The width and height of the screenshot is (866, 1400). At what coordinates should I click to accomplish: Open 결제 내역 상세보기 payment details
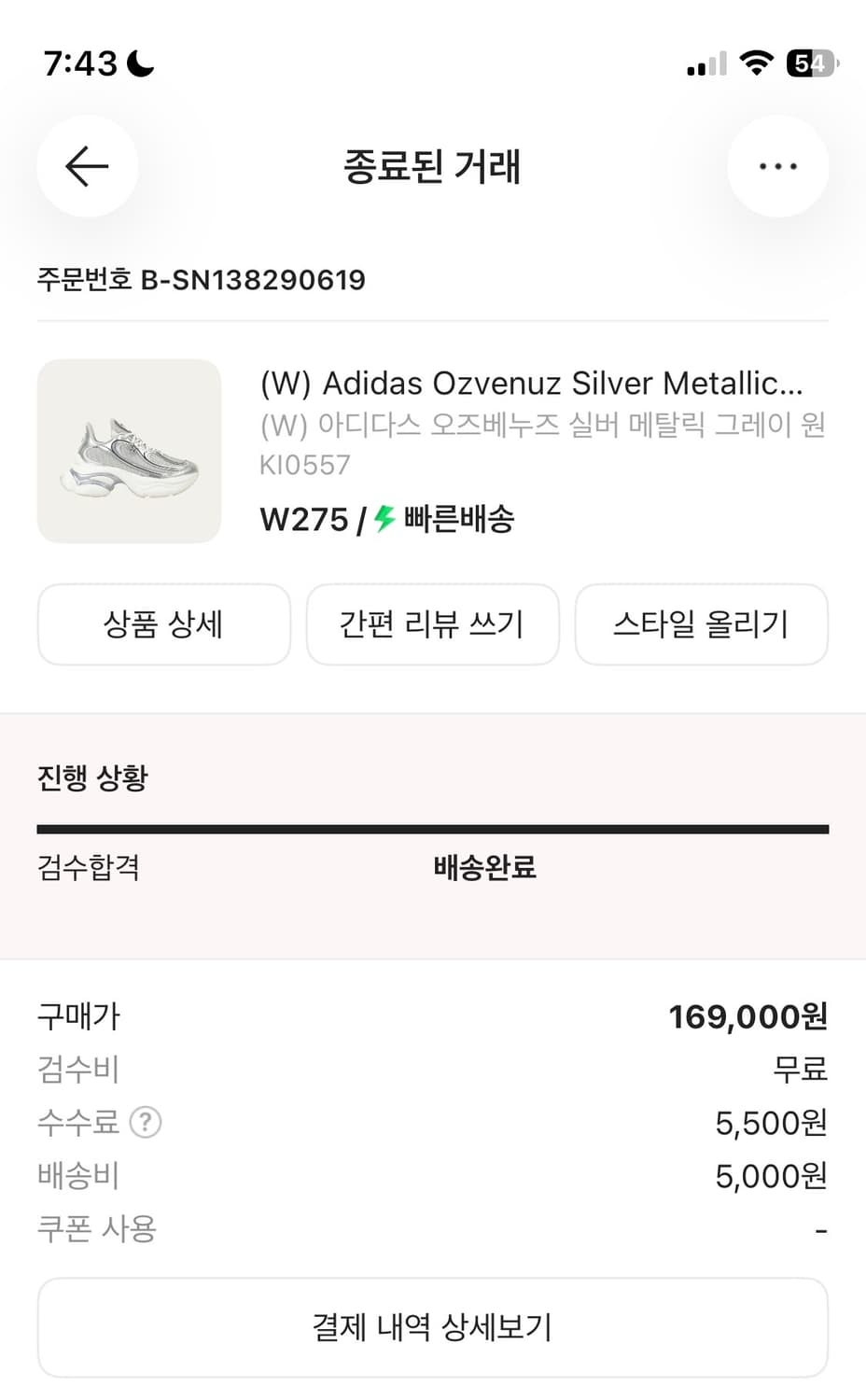coord(432,1326)
